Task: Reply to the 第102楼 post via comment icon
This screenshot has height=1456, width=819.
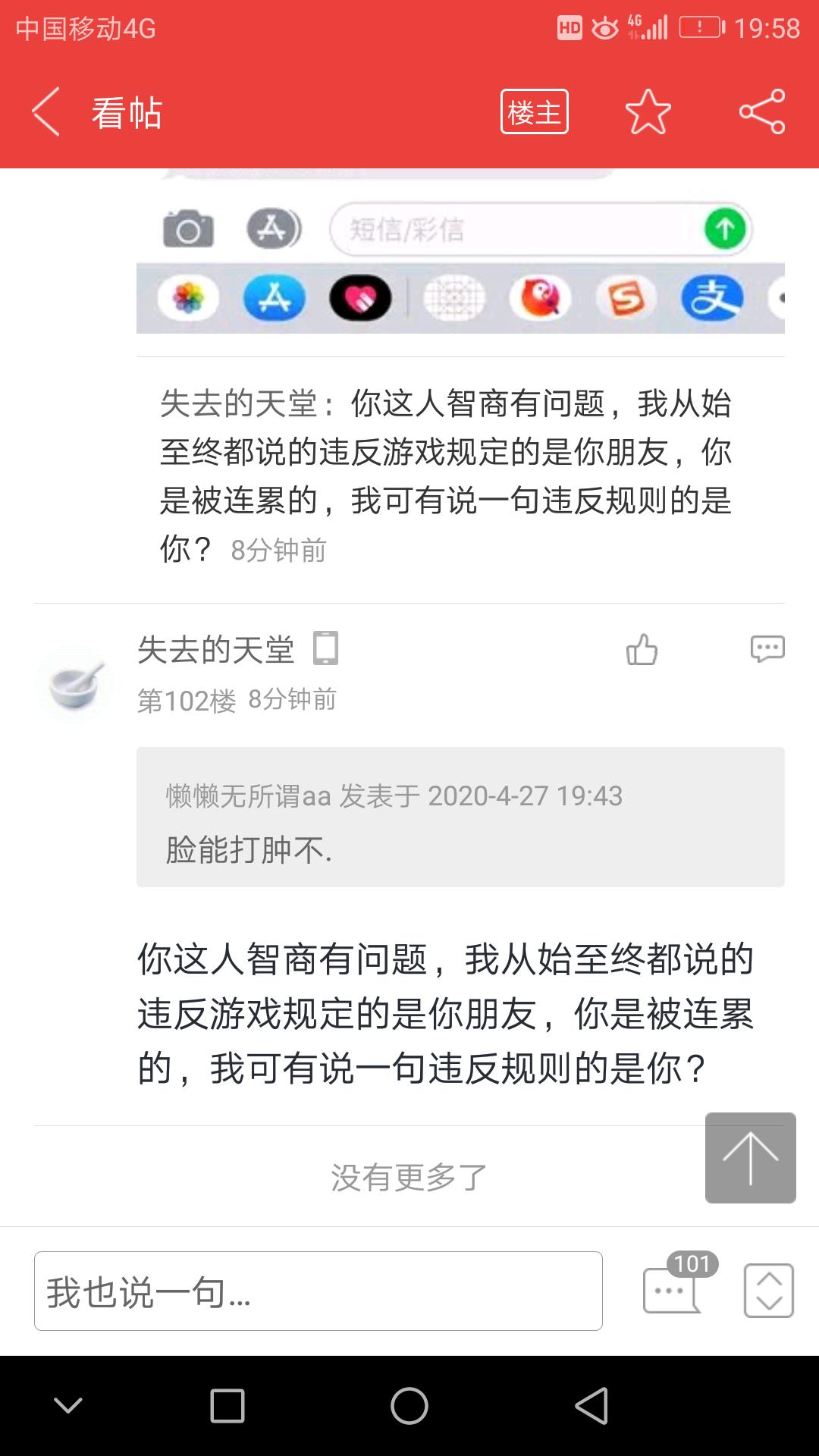Action: click(767, 650)
